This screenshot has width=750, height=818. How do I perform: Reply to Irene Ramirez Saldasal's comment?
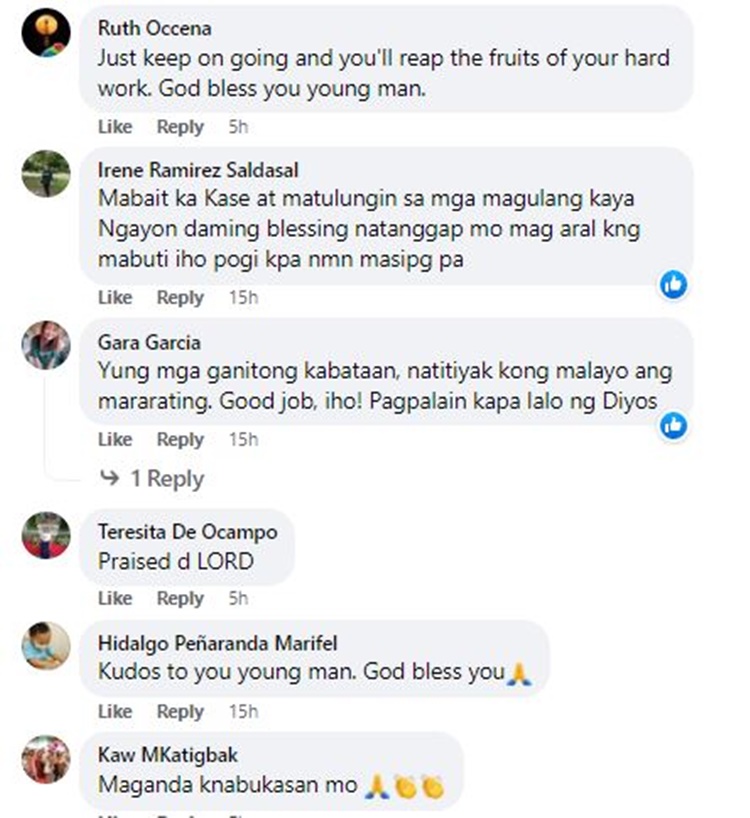click(x=180, y=298)
